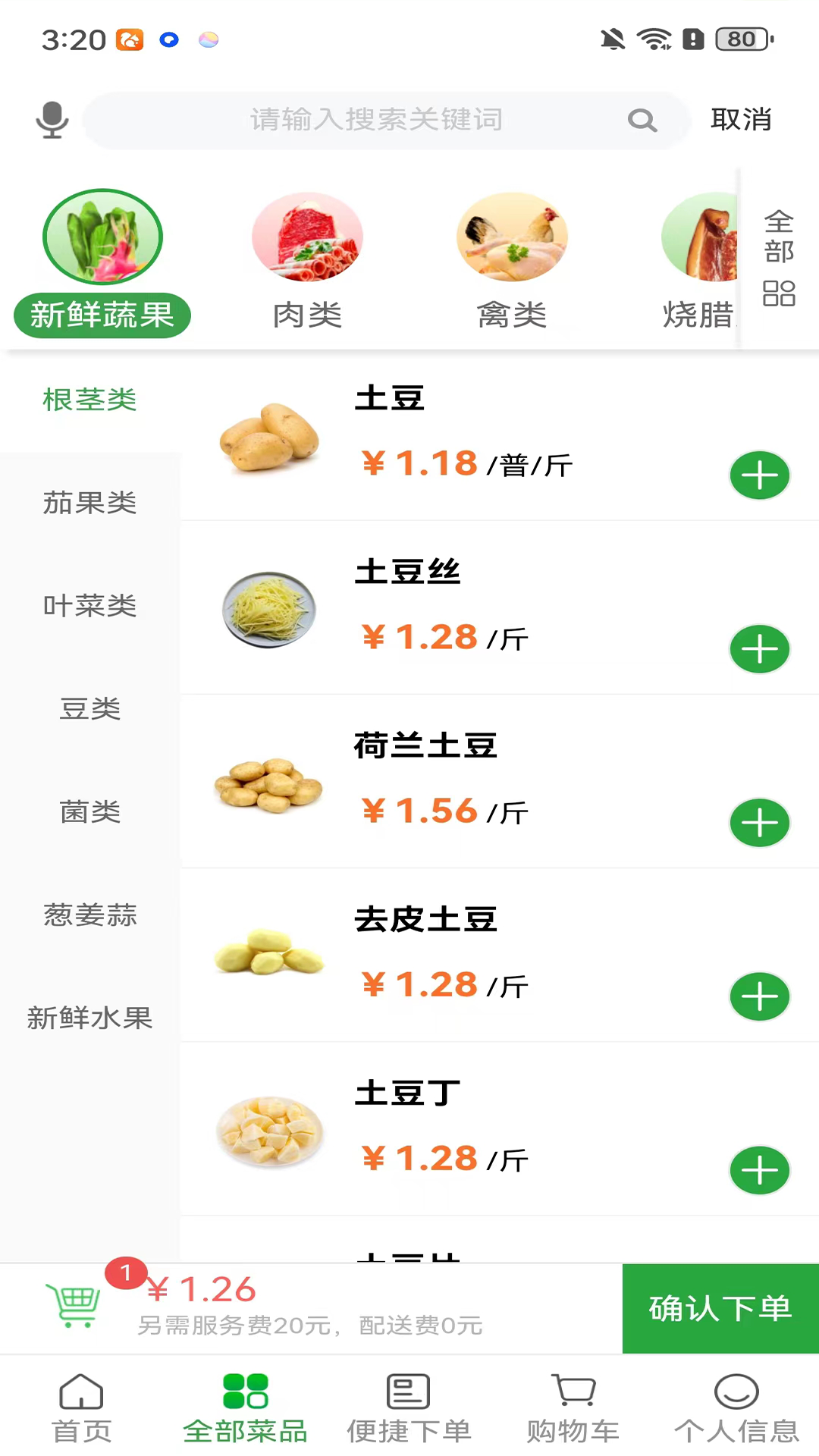Viewport: 819px width, 1456px height.
Task: Go to the 首页 tab
Action: pyautogui.click(x=81, y=1409)
